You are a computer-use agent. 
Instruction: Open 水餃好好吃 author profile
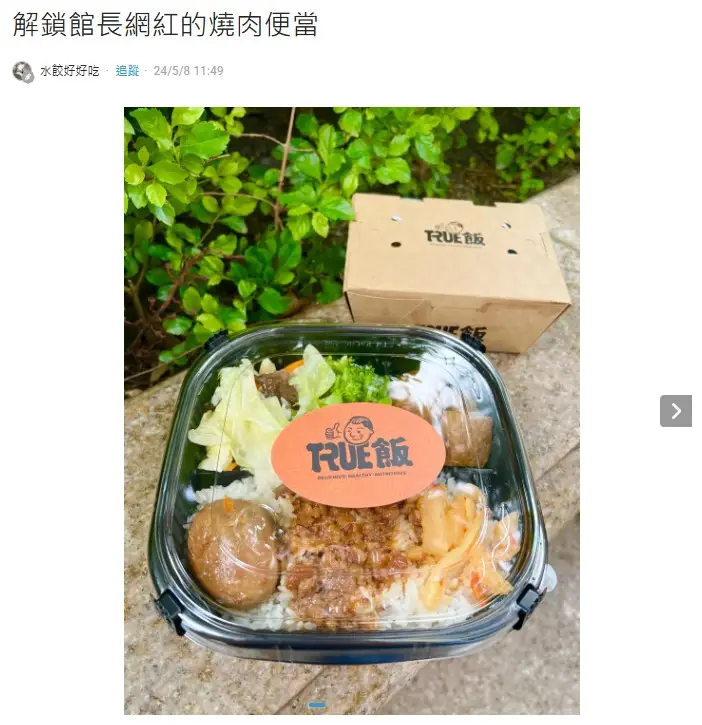click(69, 71)
